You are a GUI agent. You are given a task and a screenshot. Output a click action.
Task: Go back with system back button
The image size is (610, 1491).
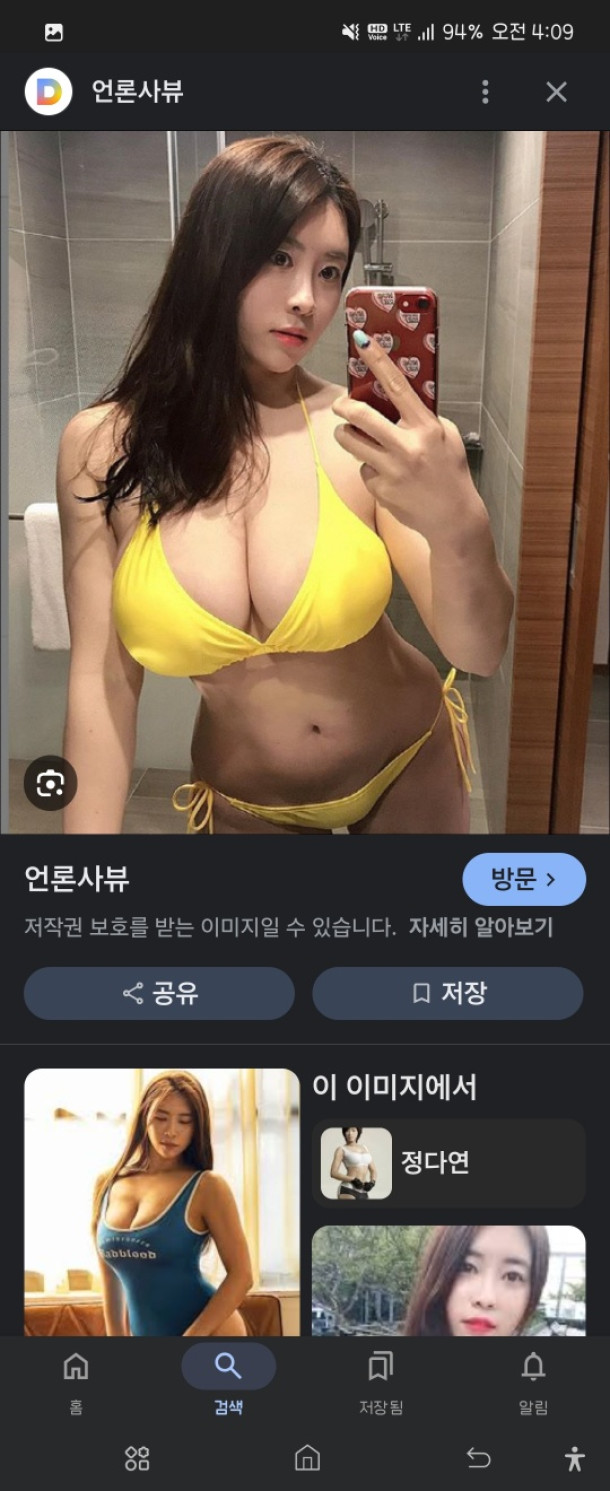[478, 1458]
